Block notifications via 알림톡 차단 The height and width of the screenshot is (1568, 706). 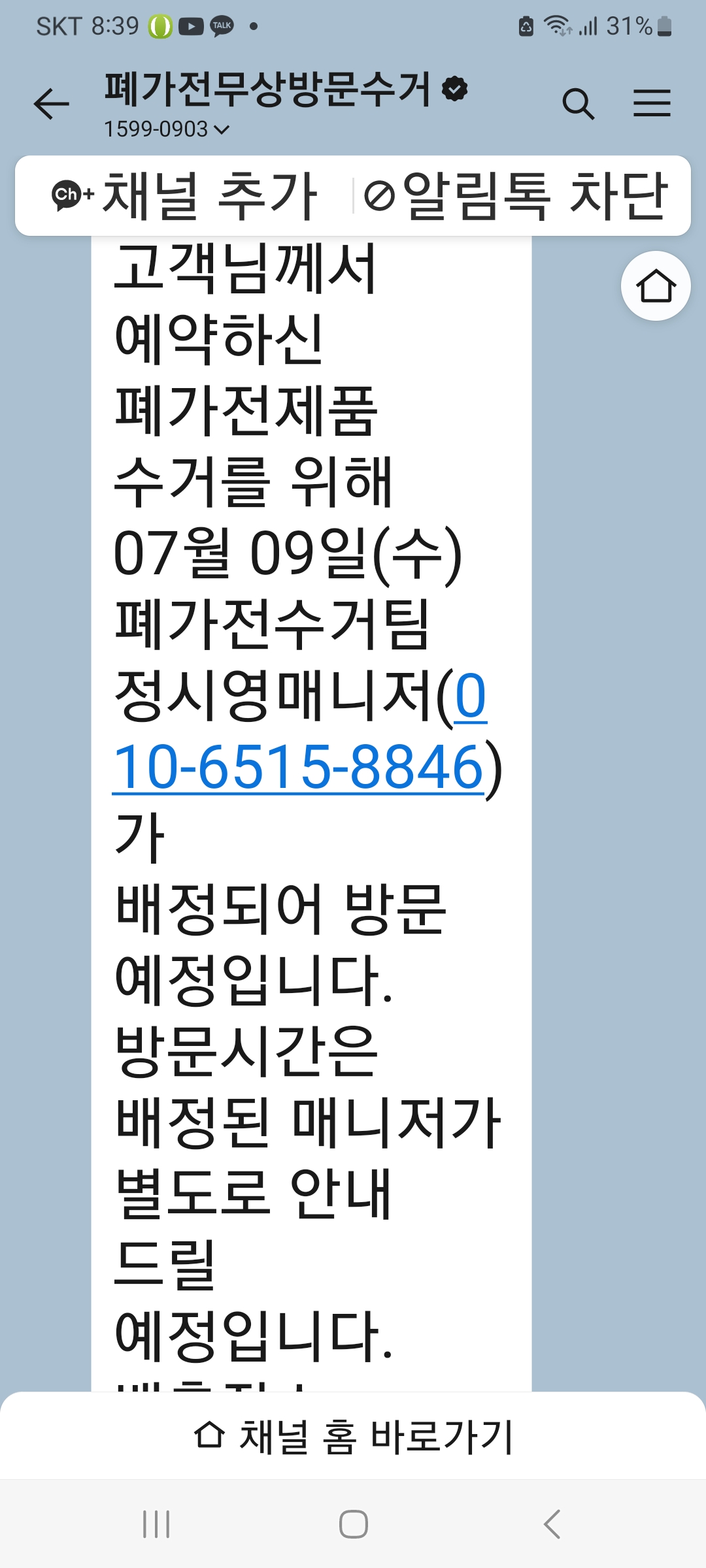[516, 195]
